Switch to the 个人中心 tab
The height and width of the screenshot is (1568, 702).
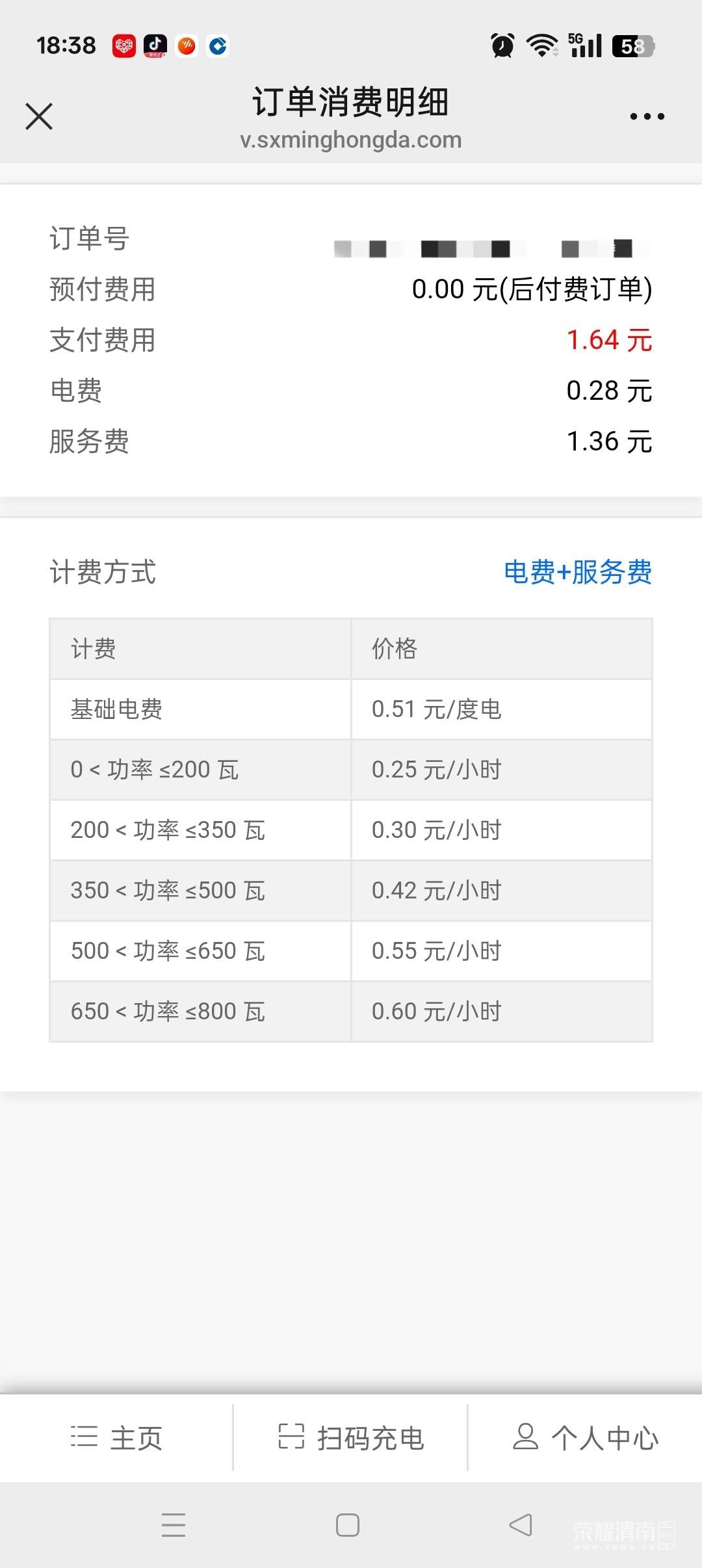pos(586,1438)
